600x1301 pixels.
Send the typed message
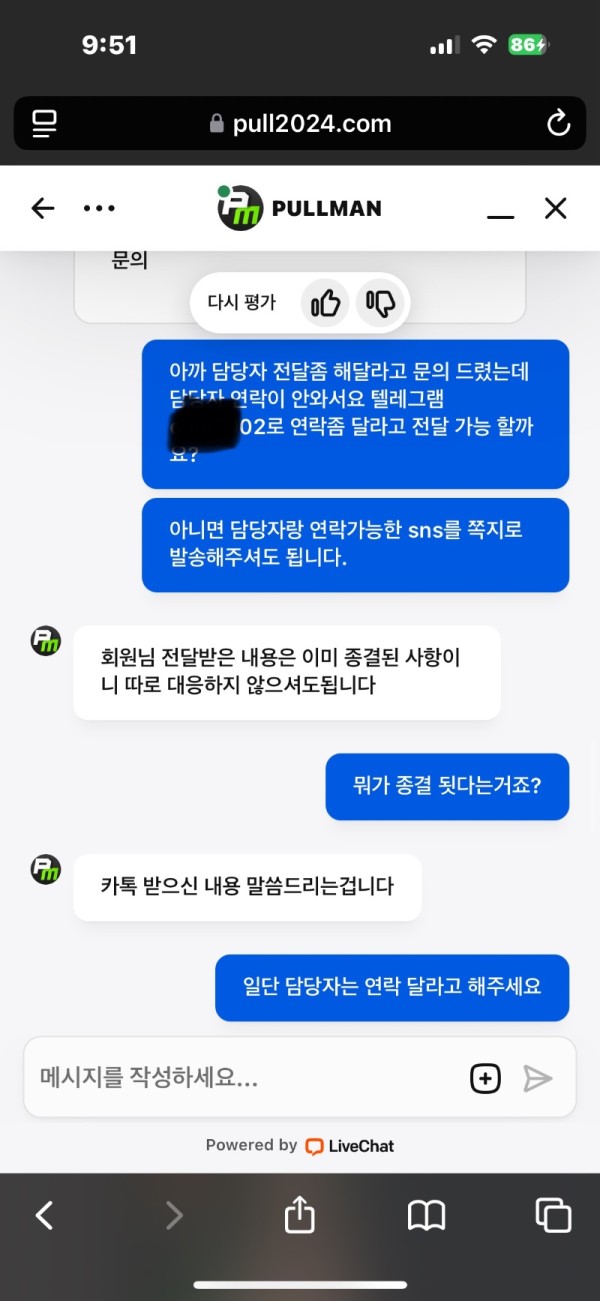(537, 1077)
